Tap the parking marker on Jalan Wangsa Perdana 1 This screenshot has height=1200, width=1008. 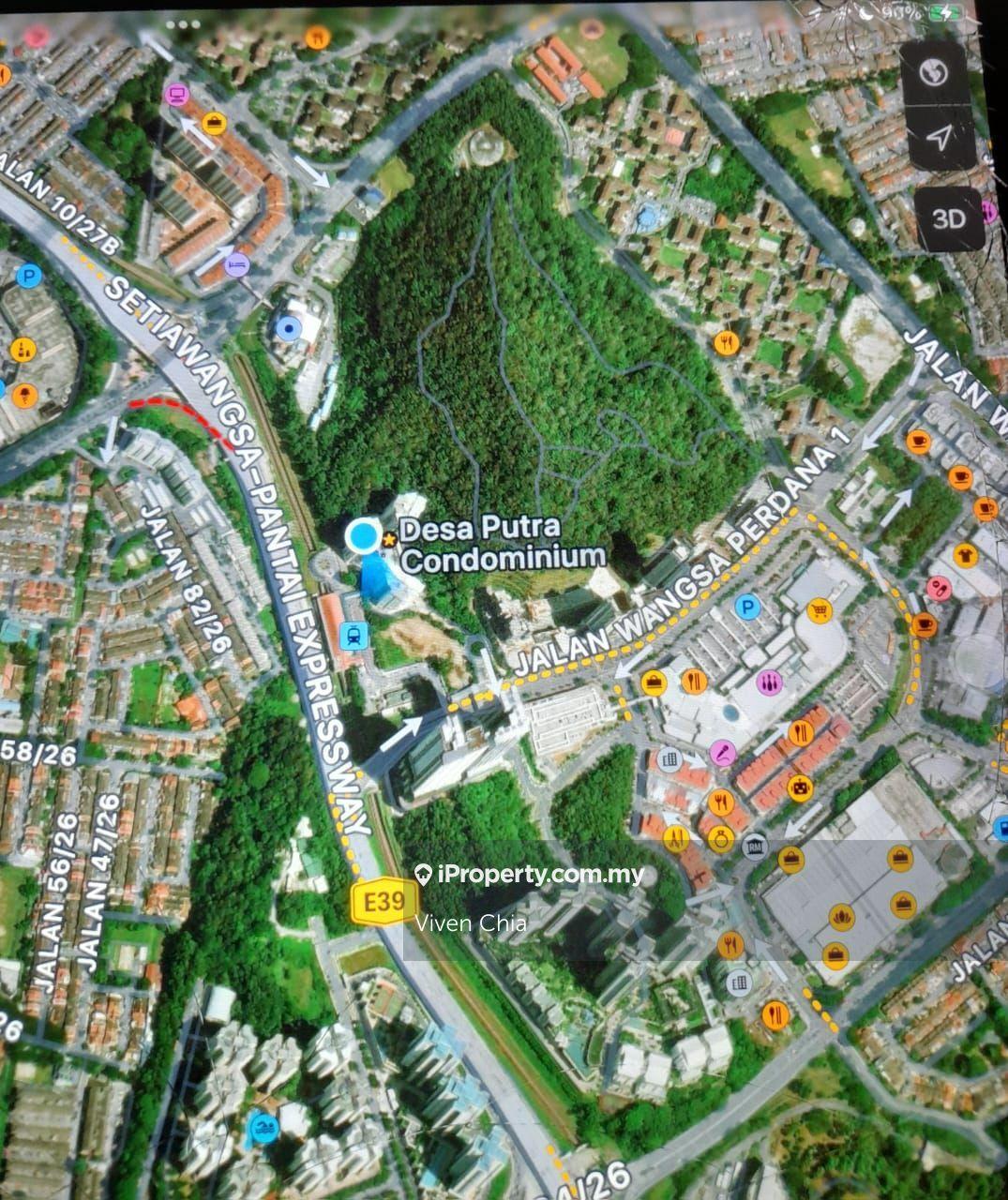click(747, 606)
